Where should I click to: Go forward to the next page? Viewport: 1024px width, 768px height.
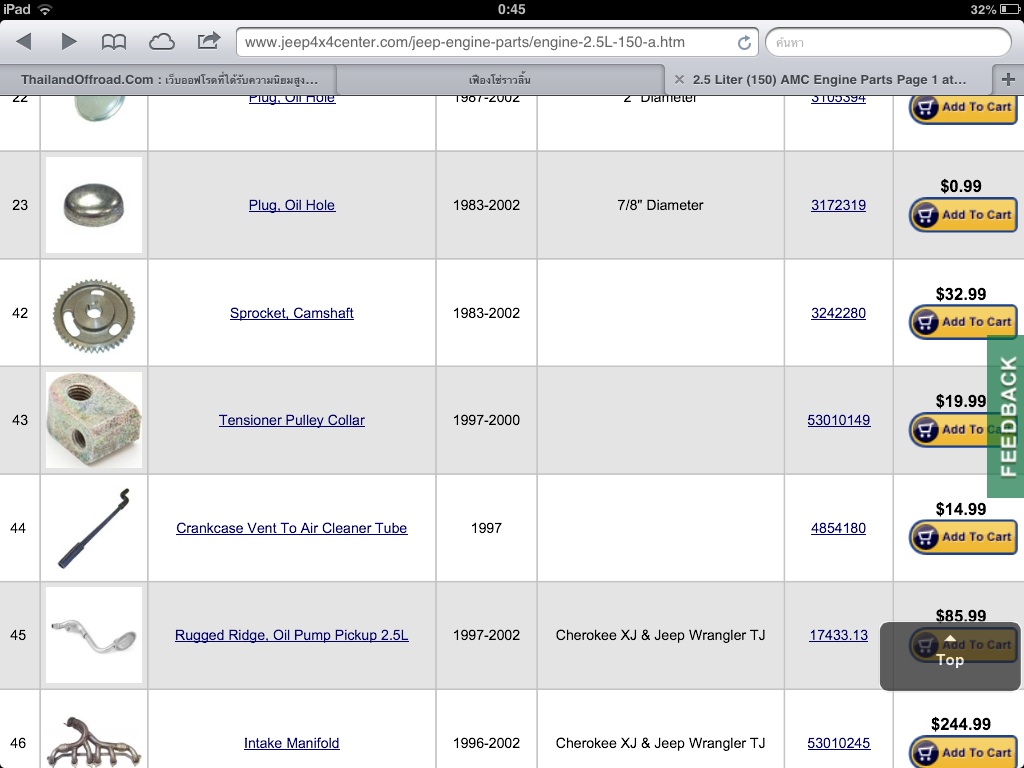69,41
